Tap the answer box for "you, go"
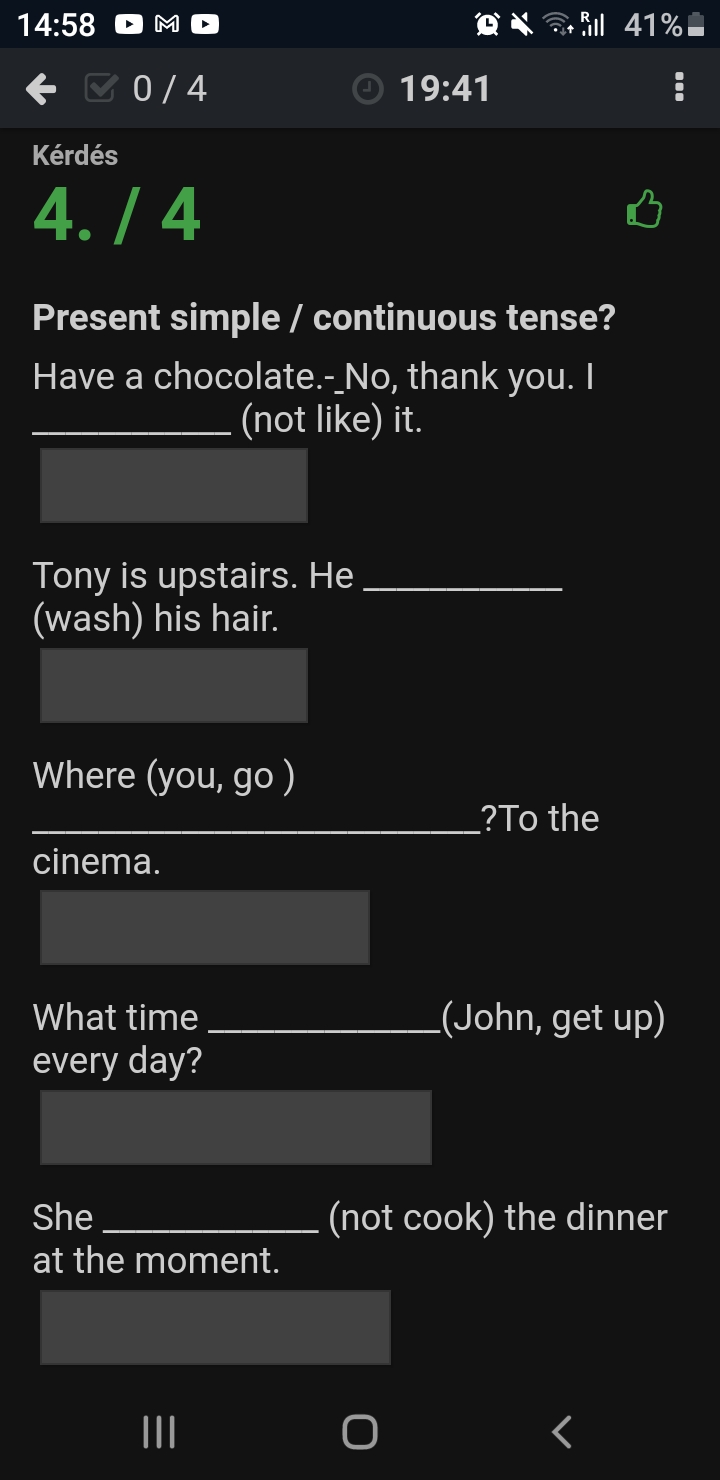The width and height of the screenshot is (720, 1480). tap(205, 928)
